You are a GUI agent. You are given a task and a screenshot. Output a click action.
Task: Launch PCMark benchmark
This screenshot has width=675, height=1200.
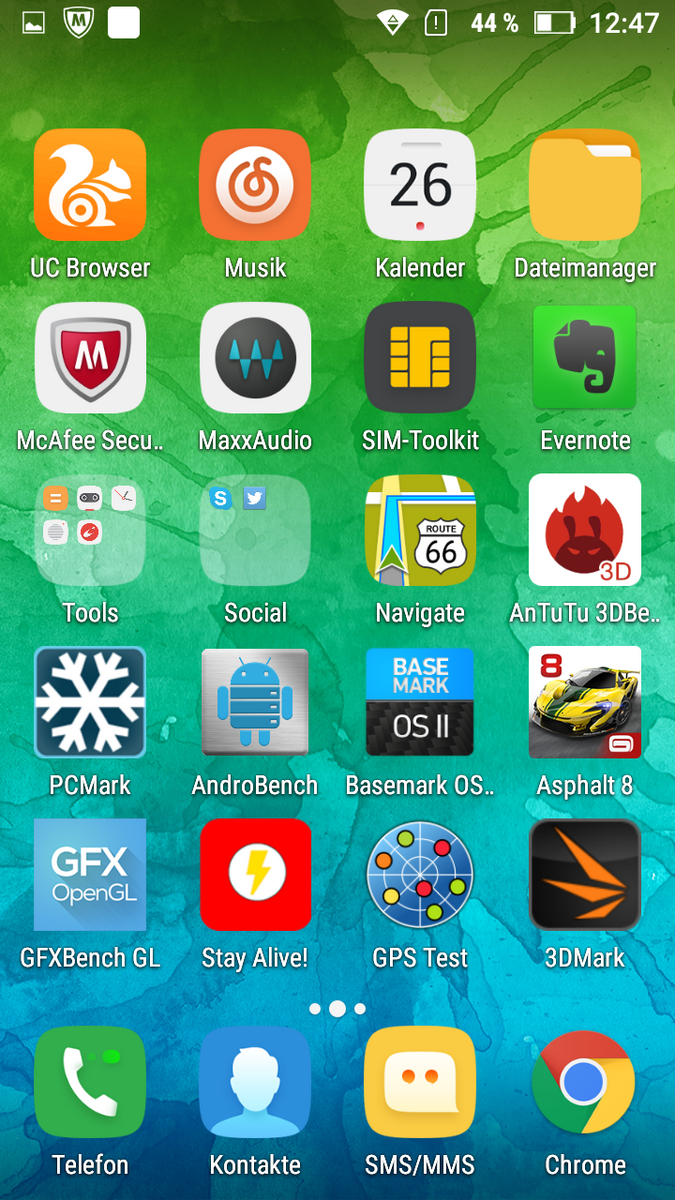[90, 702]
